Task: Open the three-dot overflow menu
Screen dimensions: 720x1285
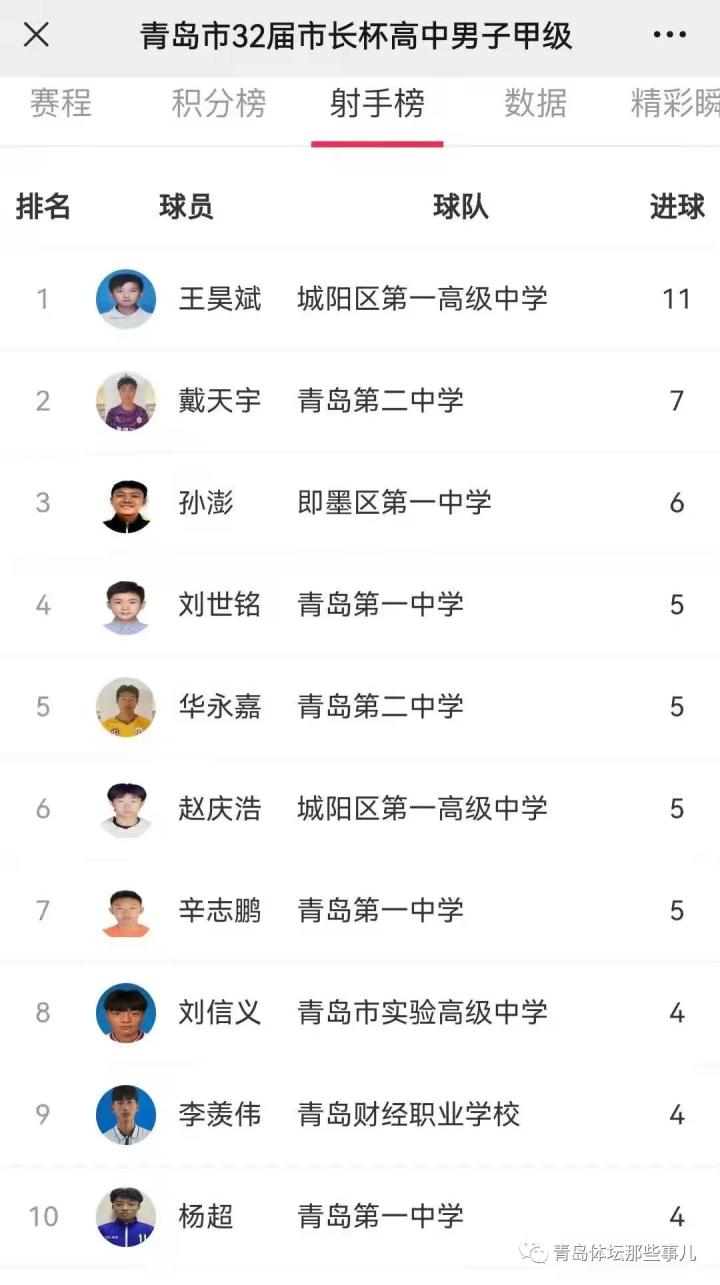Action: [x=669, y=36]
